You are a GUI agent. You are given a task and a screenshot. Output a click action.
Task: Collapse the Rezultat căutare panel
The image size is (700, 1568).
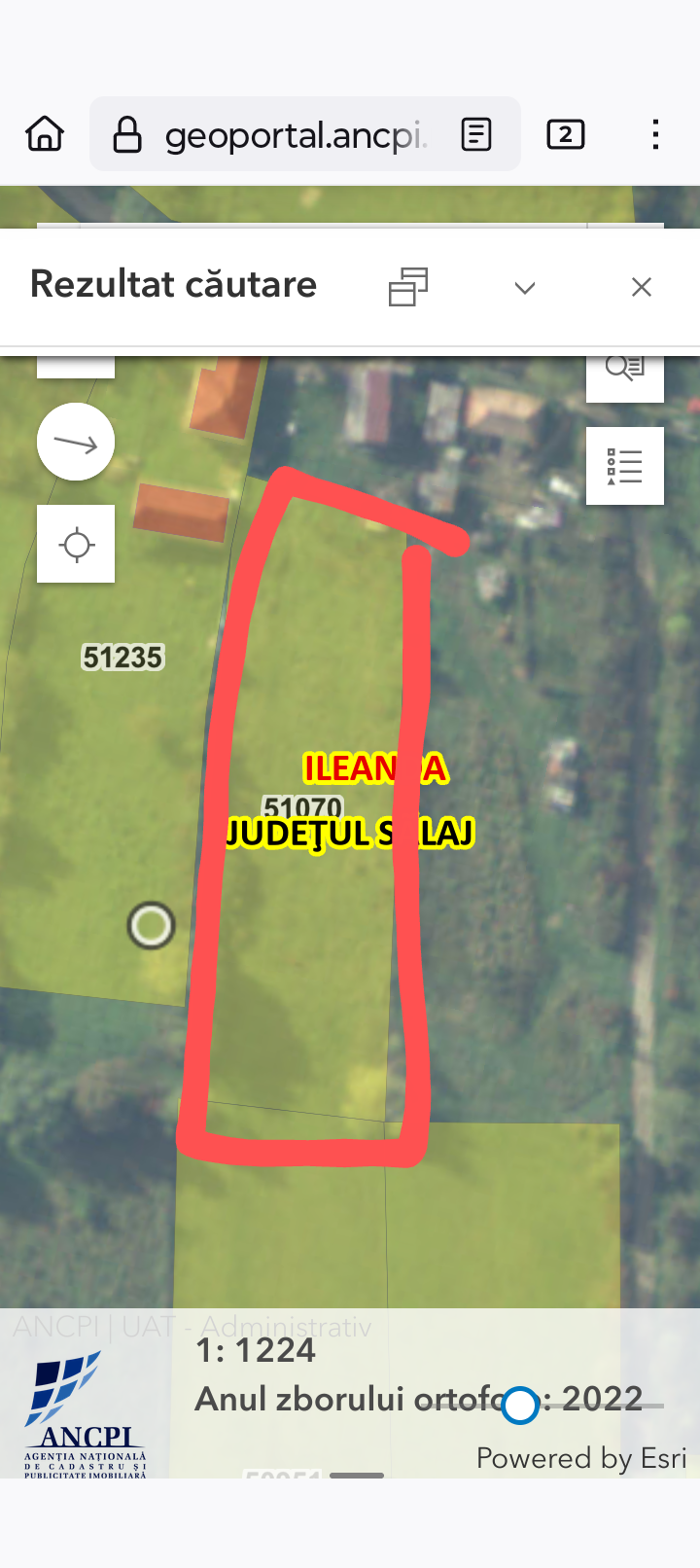[x=525, y=287]
